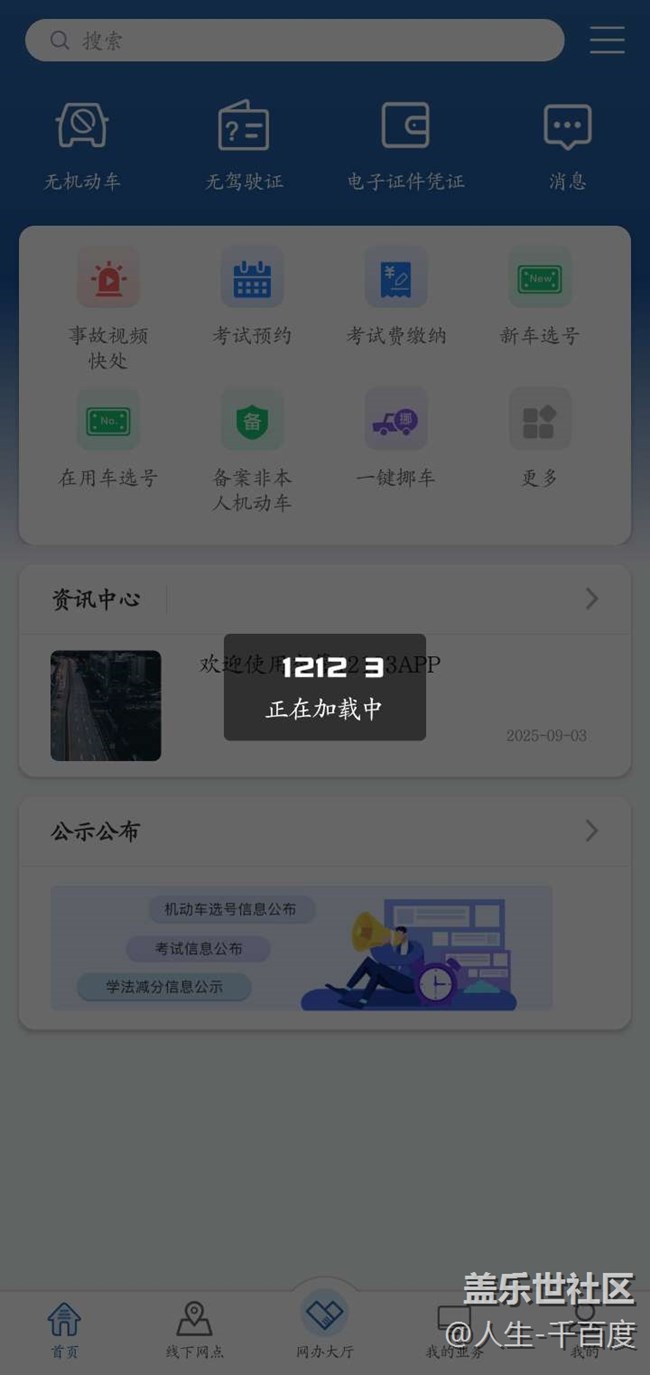This screenshot has width=650, height=1375.
Task: Open 考试预约 service
Action: click(252, 297)
